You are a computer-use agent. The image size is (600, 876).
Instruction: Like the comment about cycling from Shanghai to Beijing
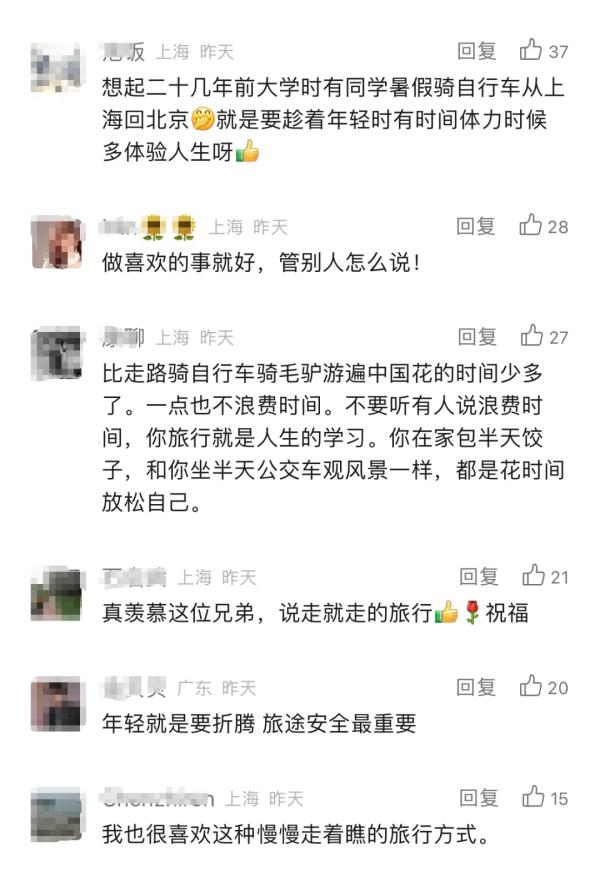[x=531, y=50]
